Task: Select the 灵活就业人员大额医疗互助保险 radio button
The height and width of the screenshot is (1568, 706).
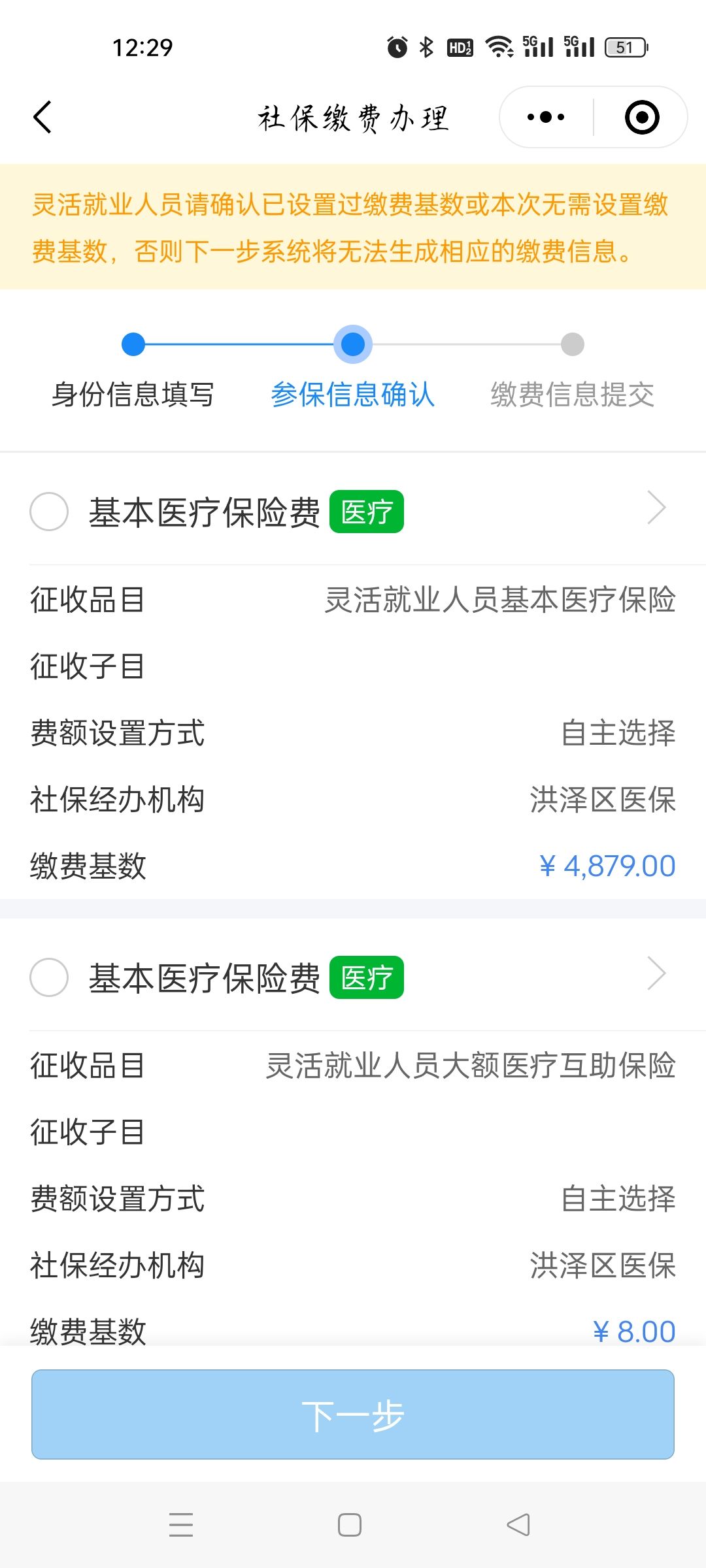Action: click(x=49, y=977)
